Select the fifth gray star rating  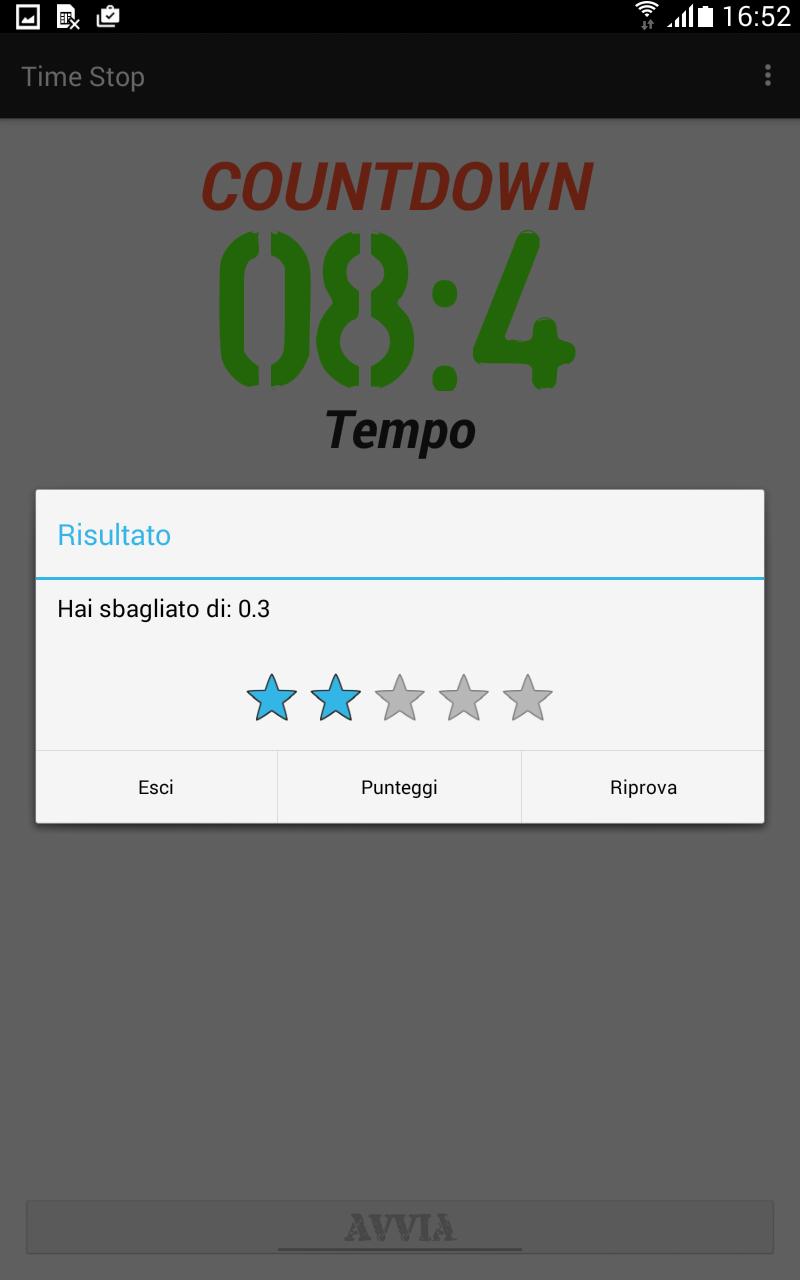pyautogui.click(x=527, y=698)
